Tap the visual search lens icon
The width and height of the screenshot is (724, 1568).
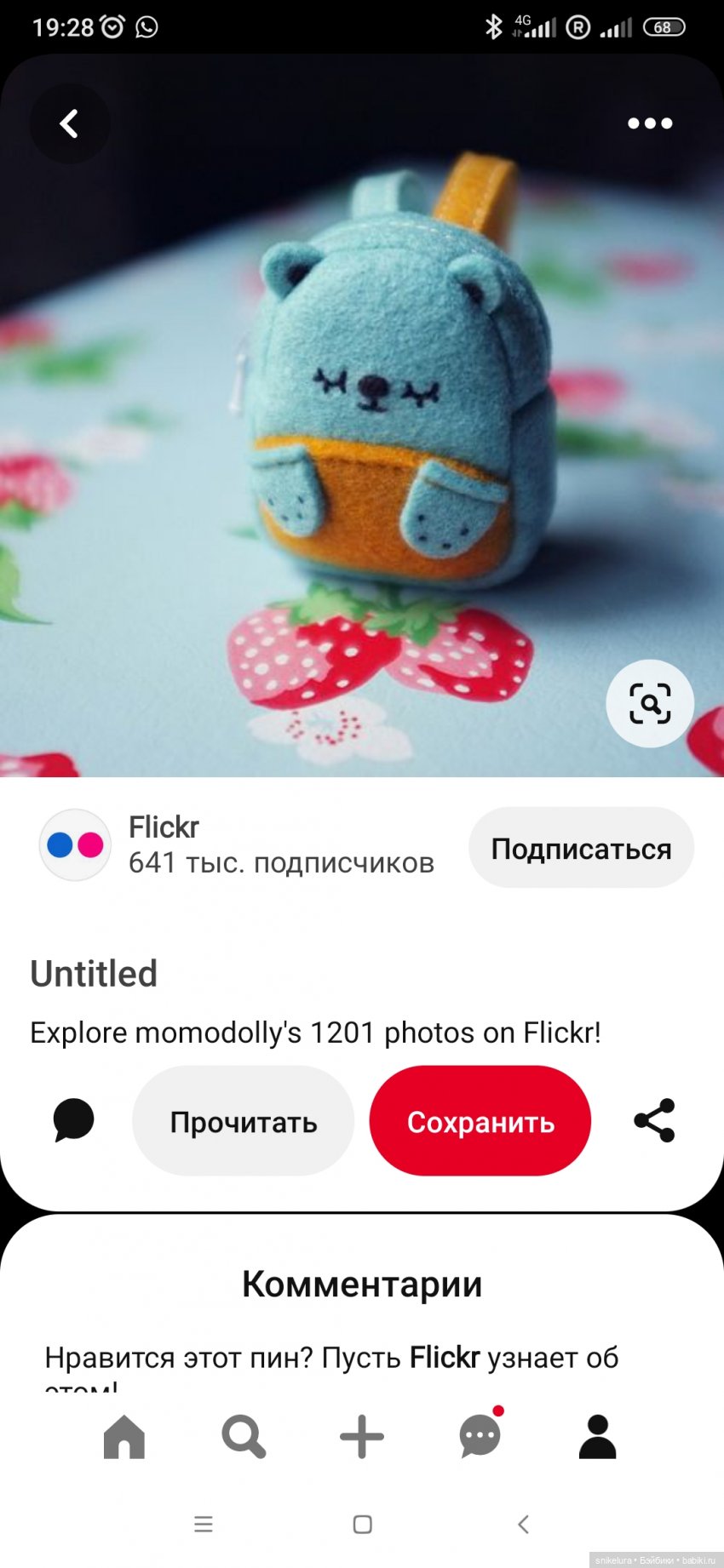click(x=650, y=704)
